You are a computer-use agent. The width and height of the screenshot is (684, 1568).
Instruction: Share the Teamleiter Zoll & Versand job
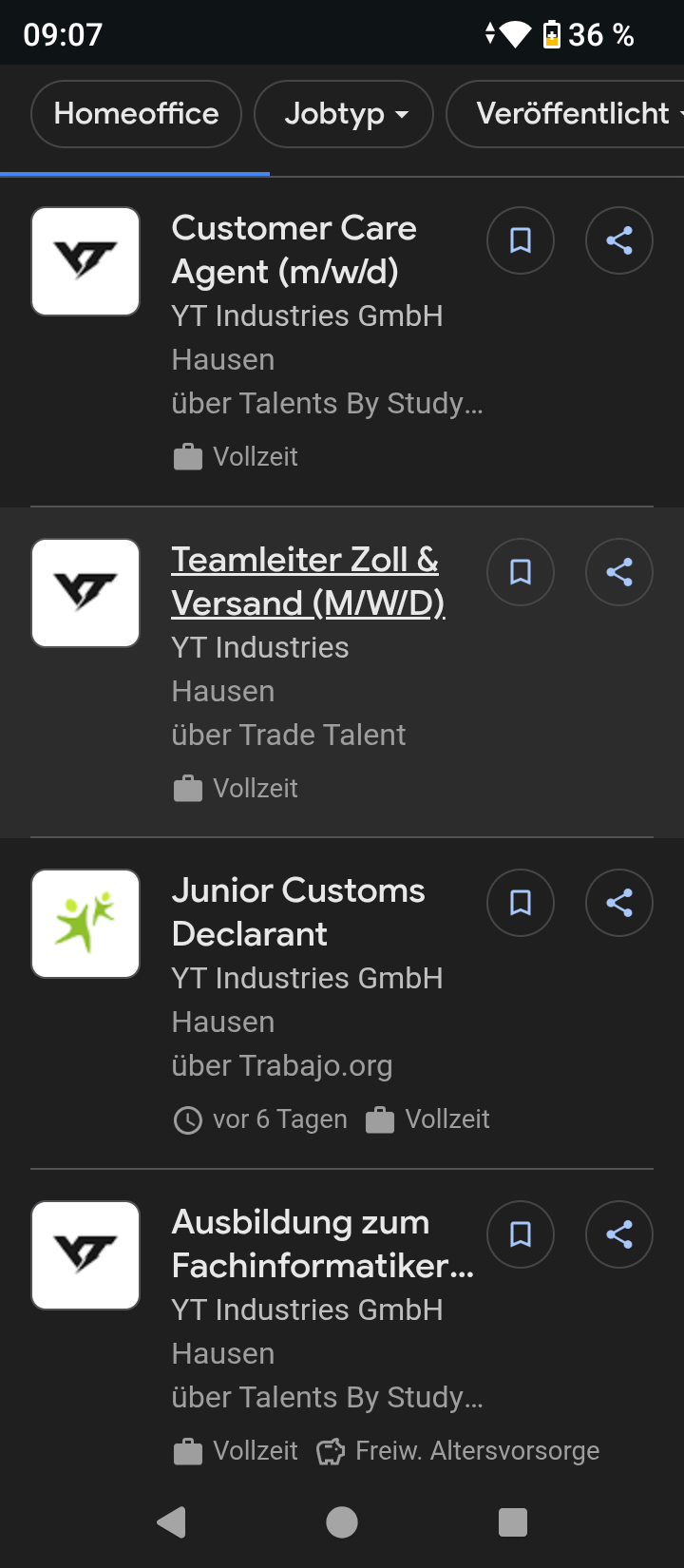point(619,572)
